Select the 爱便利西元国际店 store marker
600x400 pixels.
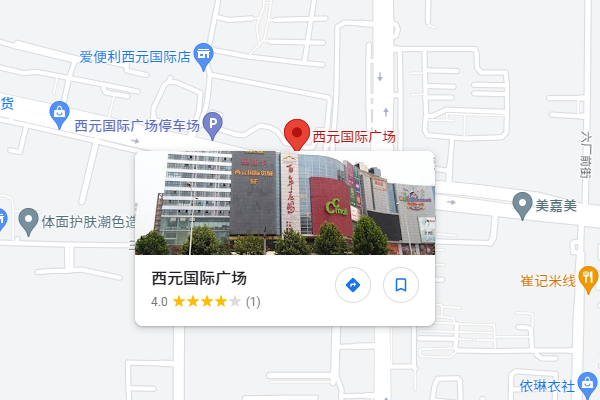[204, 57]
